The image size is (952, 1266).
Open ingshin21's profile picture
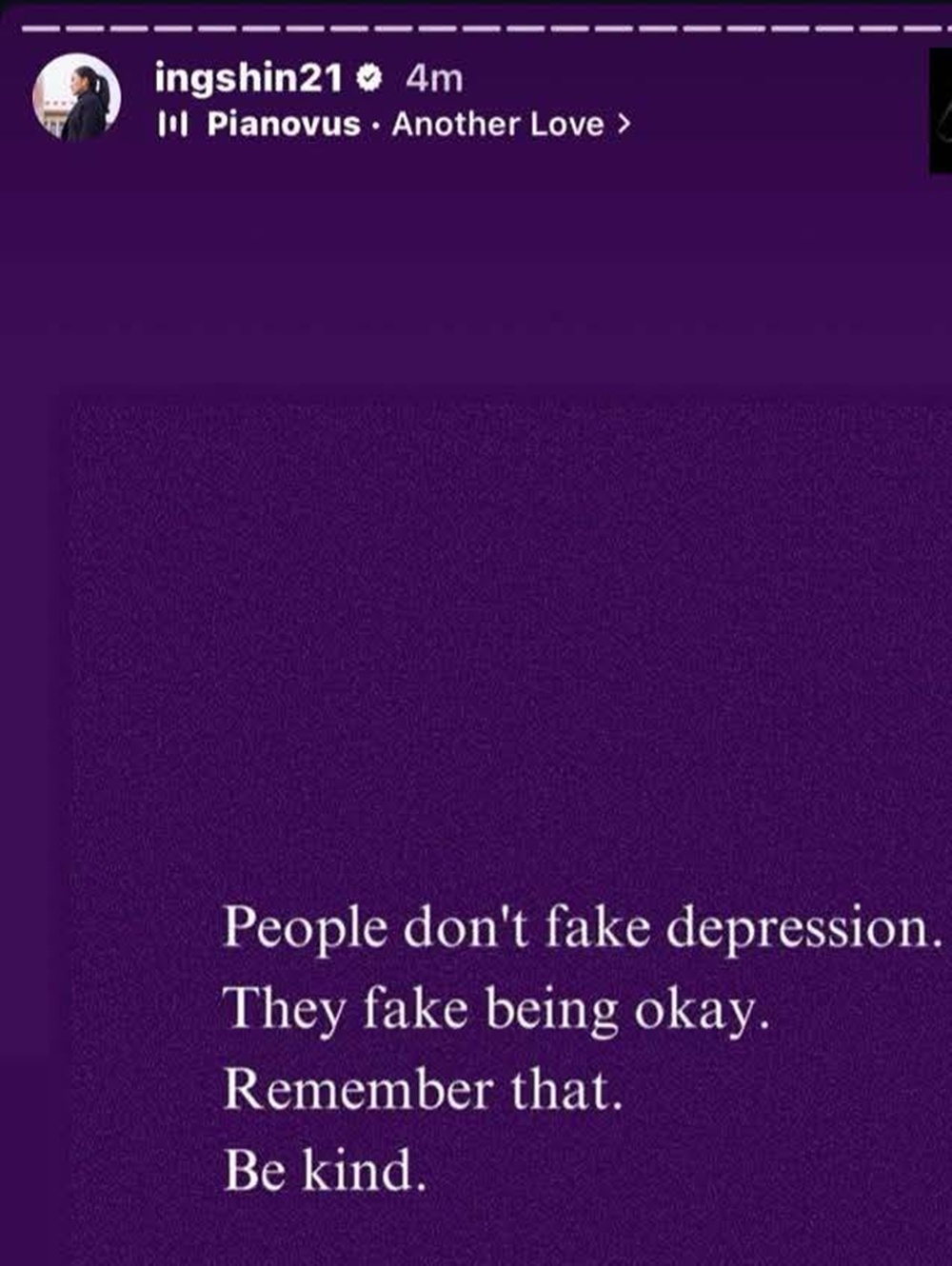click(77, 97)
